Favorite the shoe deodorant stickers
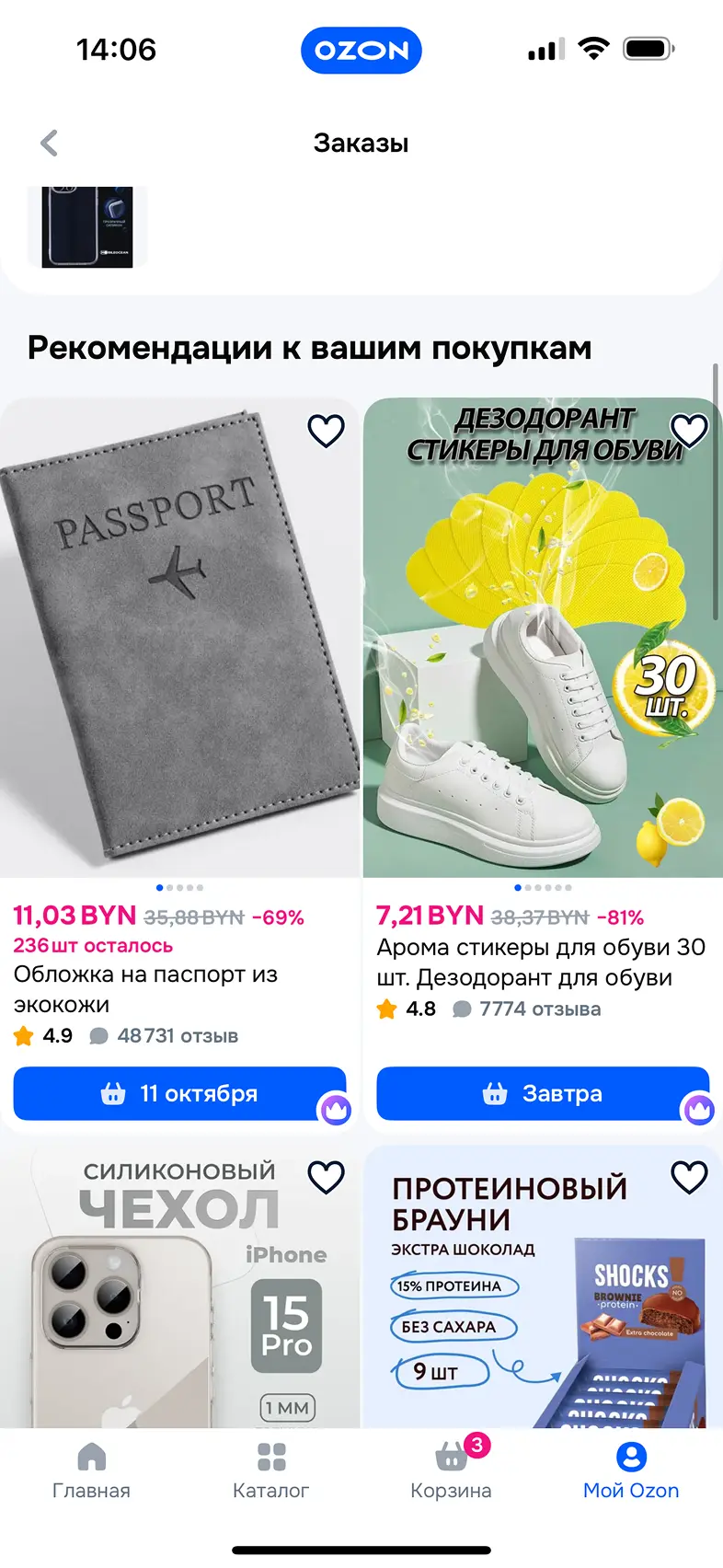Screen dimensions: 723x1568 pos(689,430)
